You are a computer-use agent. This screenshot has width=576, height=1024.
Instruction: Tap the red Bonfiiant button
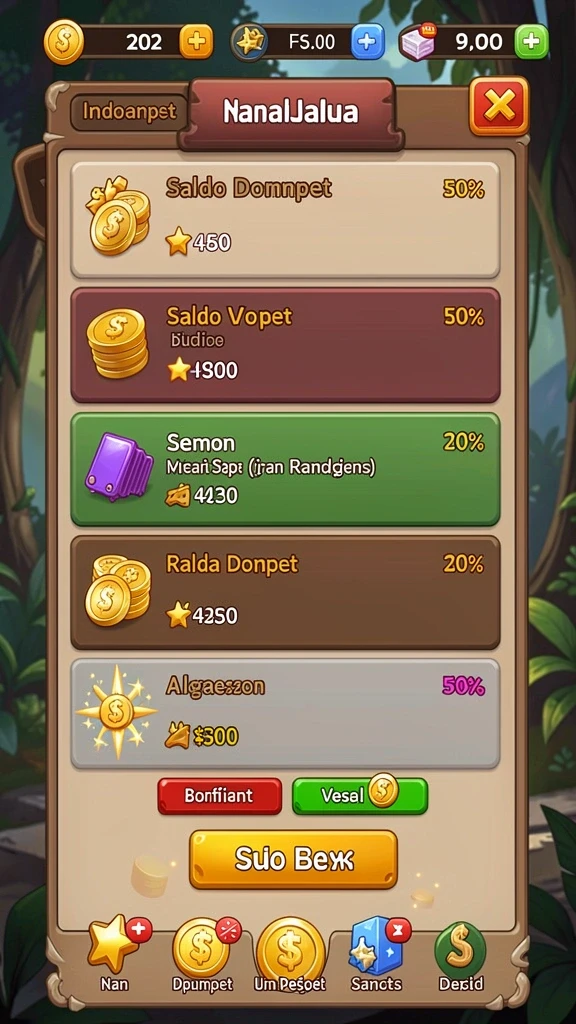[x=219, y=795]
